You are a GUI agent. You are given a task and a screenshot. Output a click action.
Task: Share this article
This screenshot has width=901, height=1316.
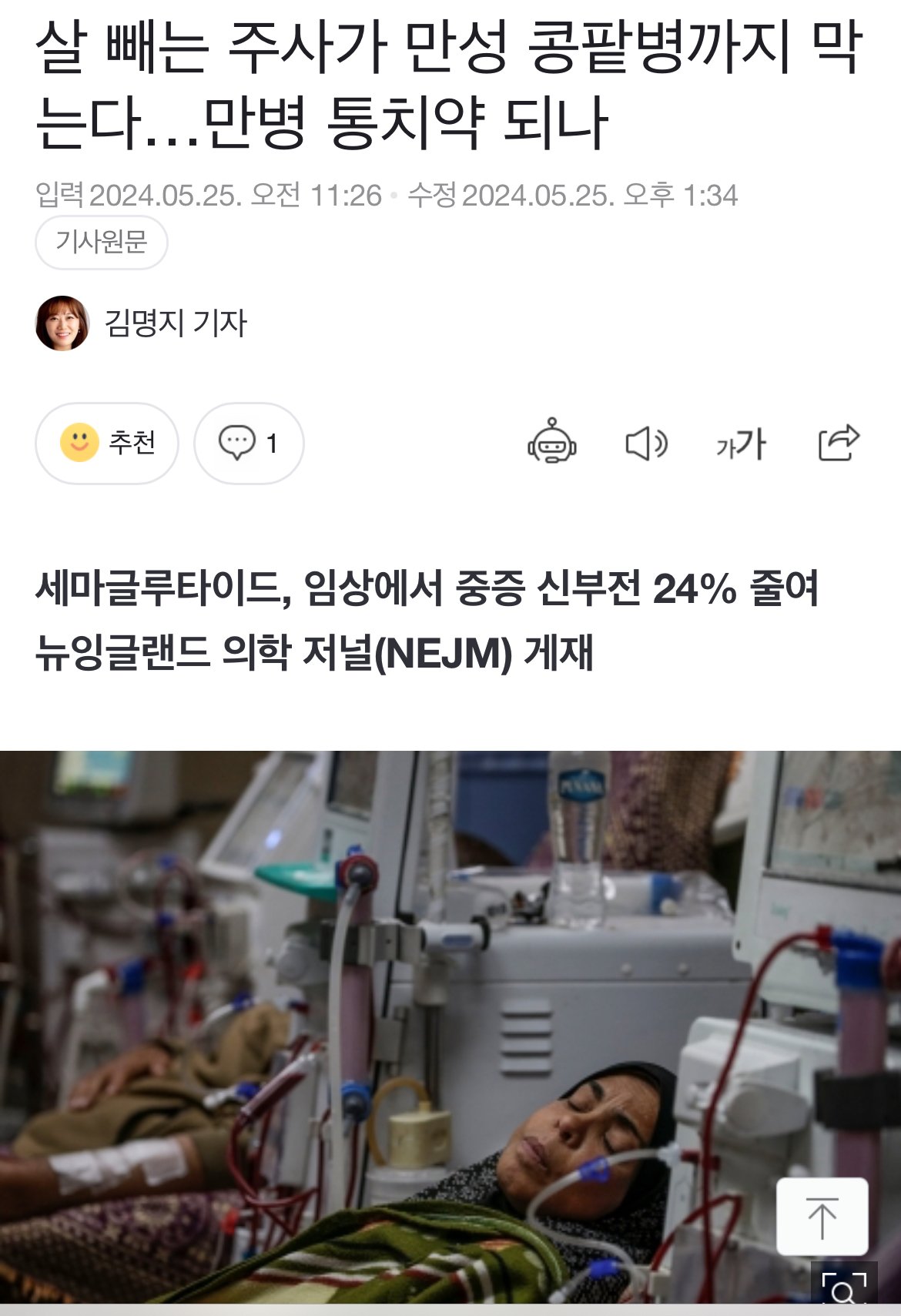[838, 443]
